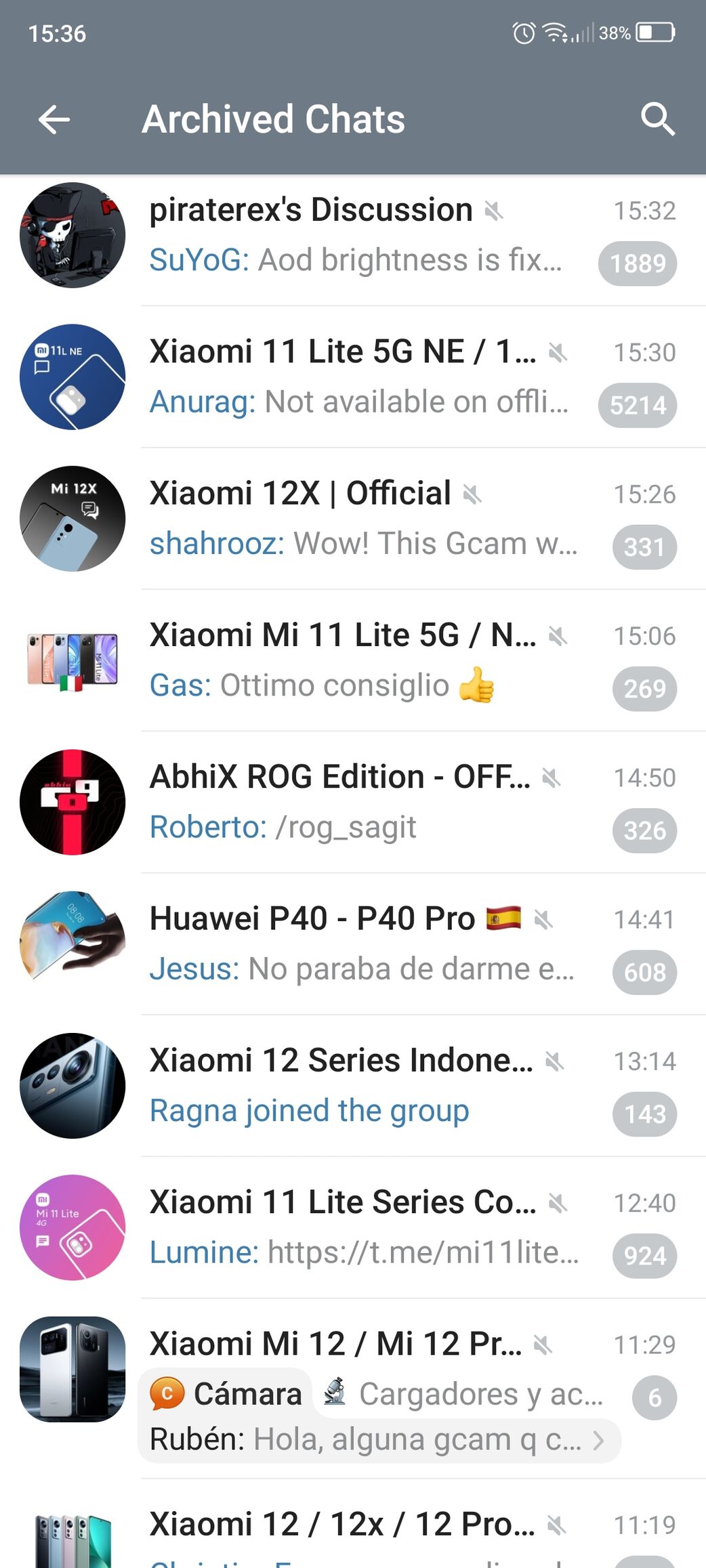Go back from Archived Chats
The height and width of the screenshot is (1568, 706).
54,120
